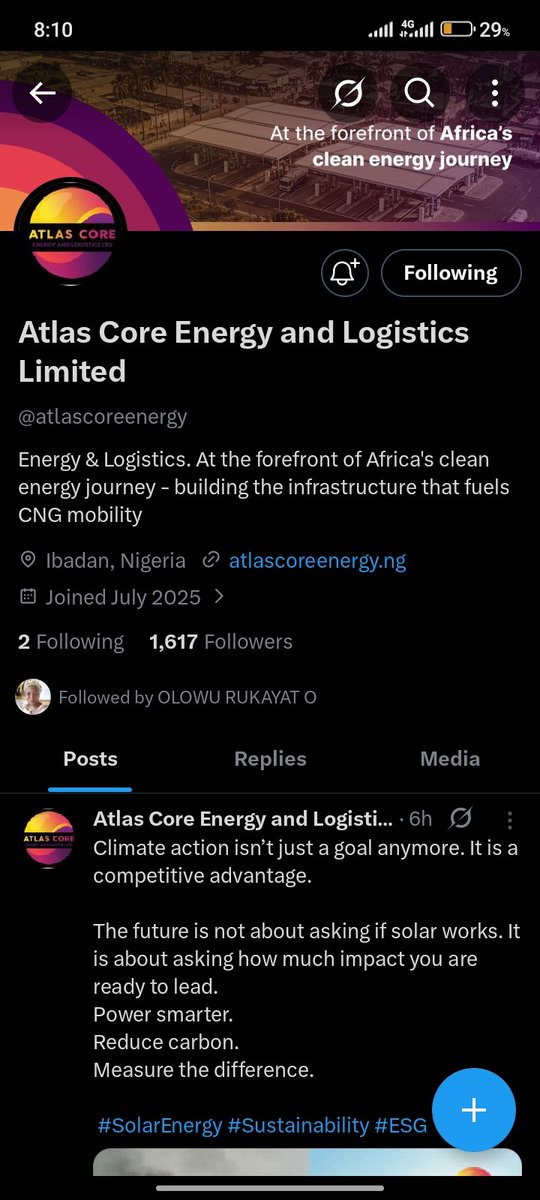The width and height of the screenshot is (540, 1200).
Task: Open the #Sustainability hashtag
Action: pyautogui.click(x=299, y=1125)
